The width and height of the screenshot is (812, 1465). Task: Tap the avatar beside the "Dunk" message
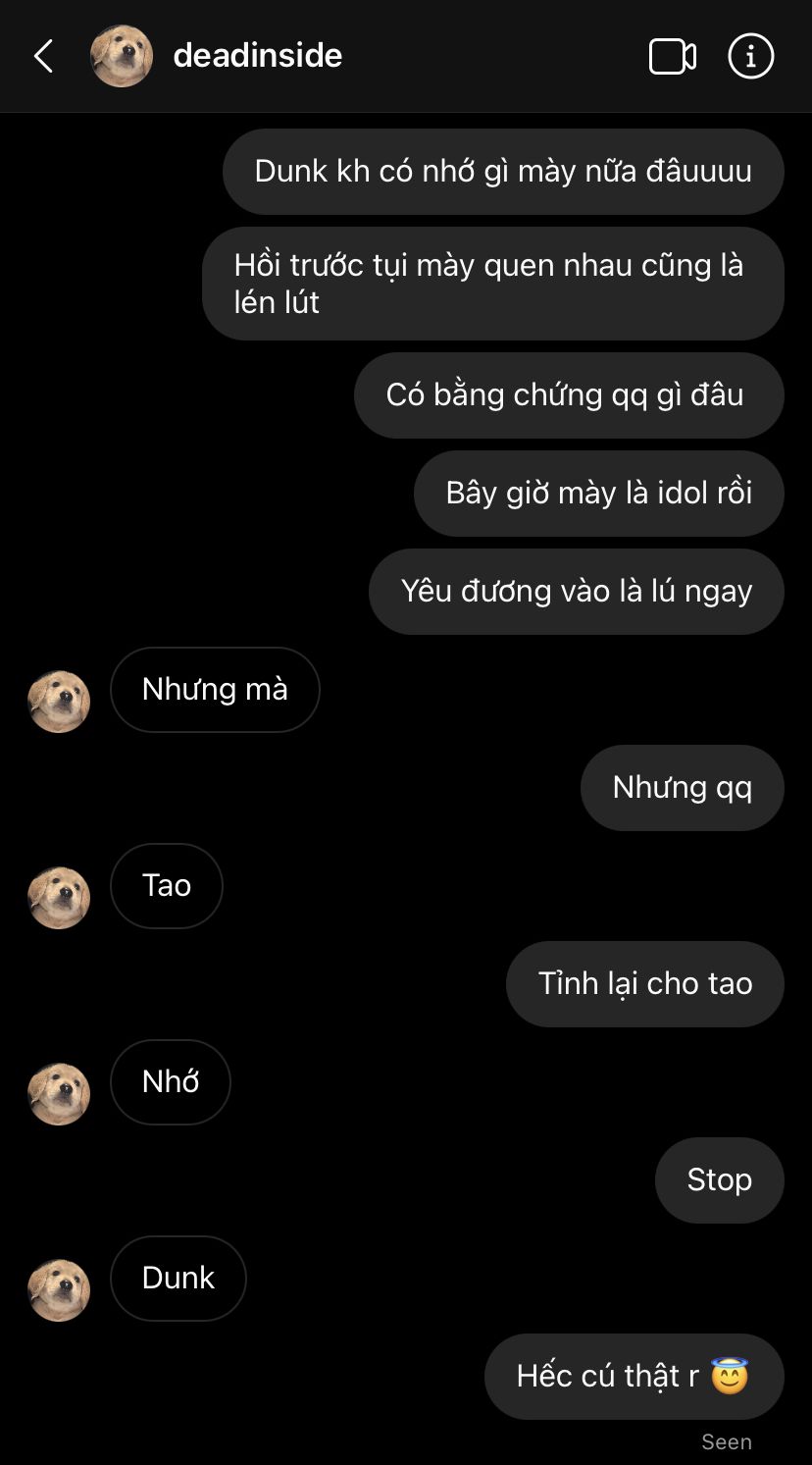(59, 1290)
